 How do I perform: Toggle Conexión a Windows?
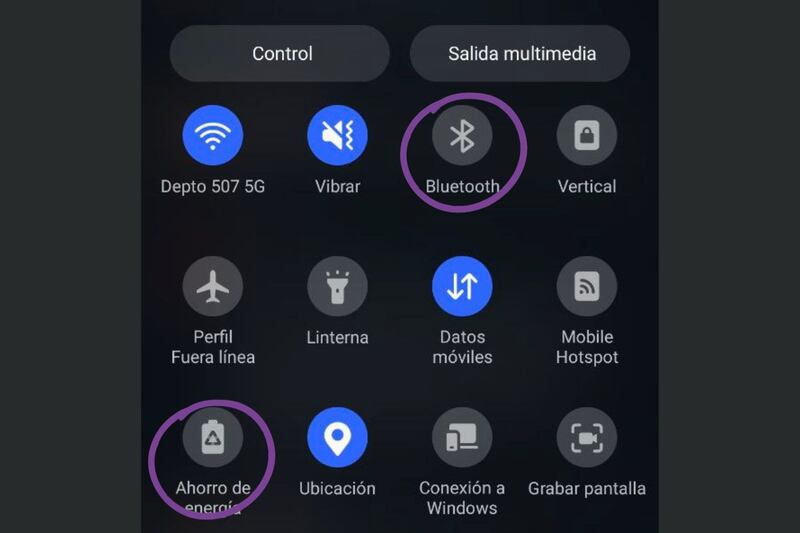(462, 438)
